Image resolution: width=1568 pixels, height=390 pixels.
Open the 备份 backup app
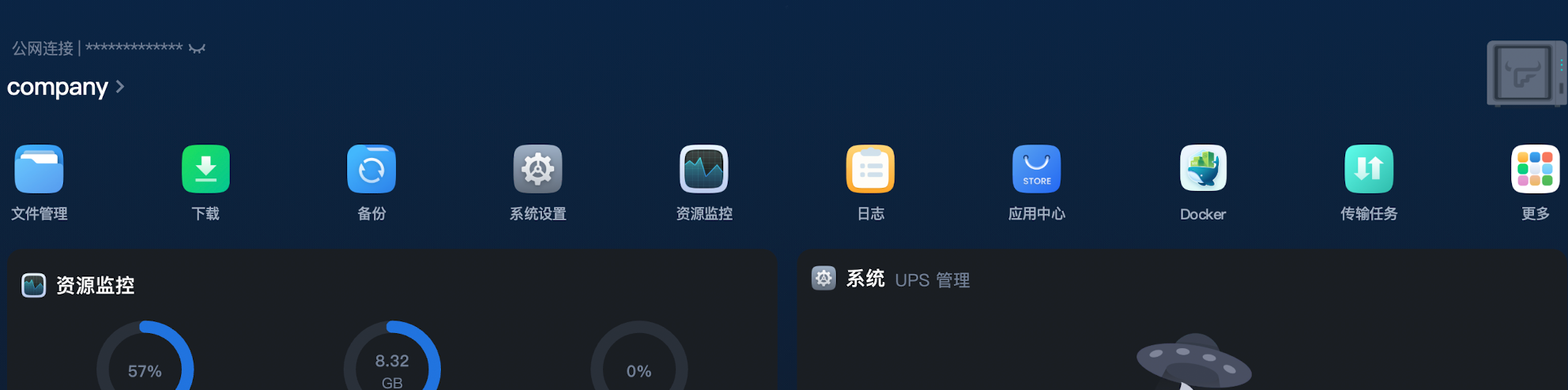[x=371, y=169]
